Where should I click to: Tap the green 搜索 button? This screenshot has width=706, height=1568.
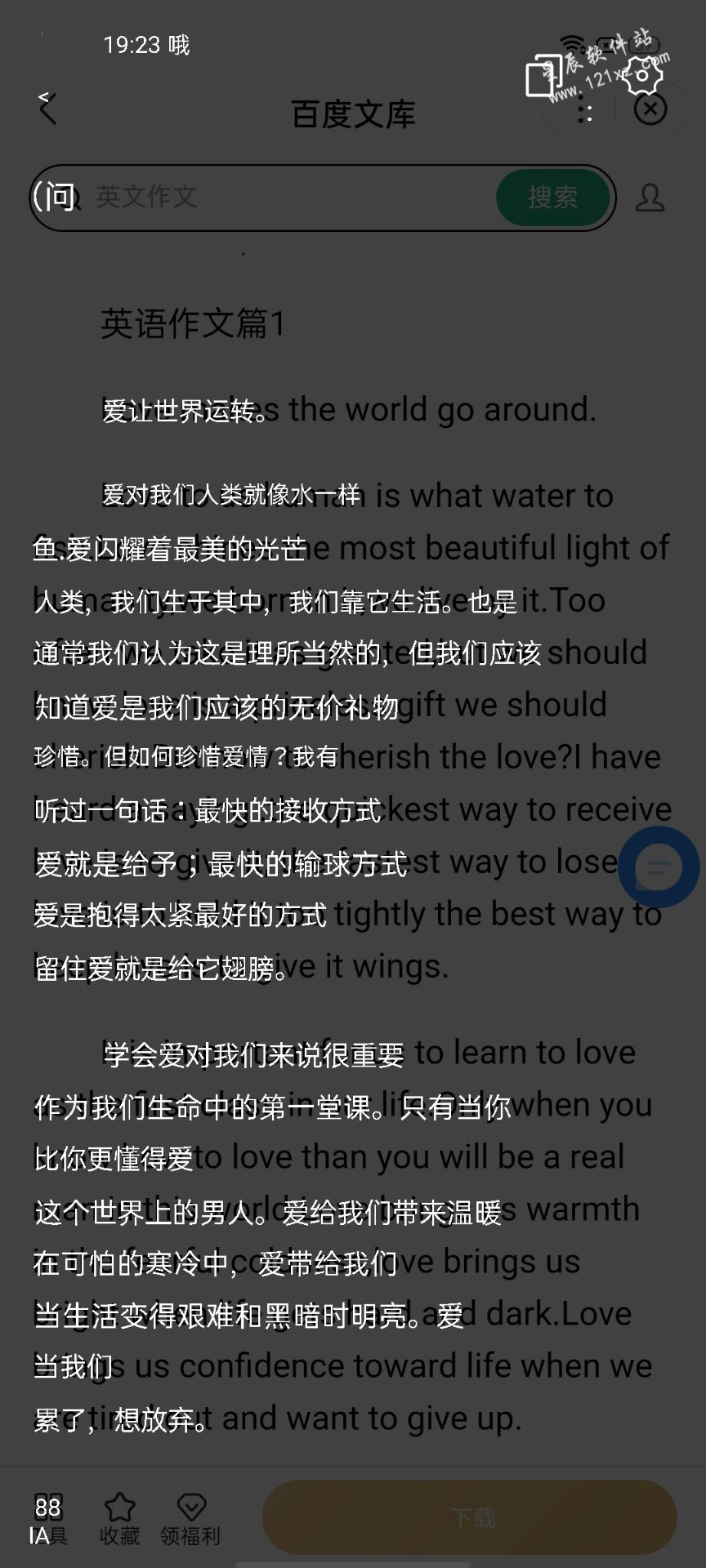552,197
